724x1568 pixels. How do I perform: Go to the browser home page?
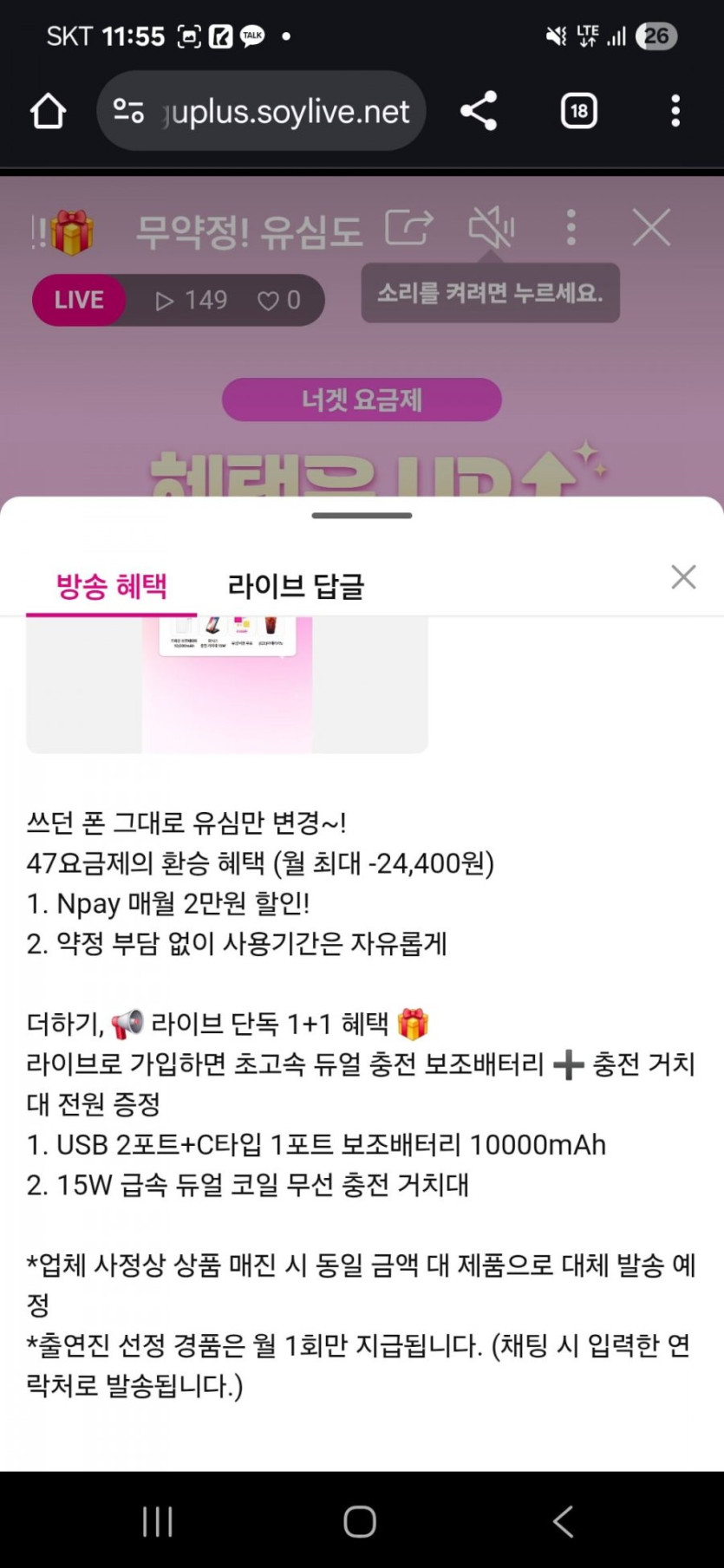48,111
